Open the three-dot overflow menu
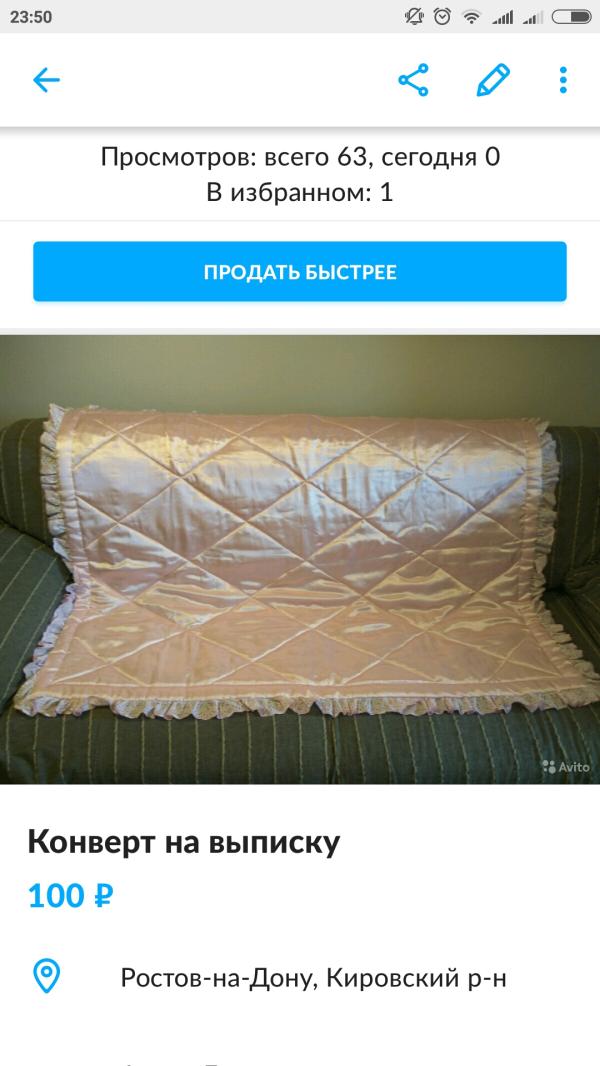Viewport: 600px width, 1066px height. click(x=563, y=81)
